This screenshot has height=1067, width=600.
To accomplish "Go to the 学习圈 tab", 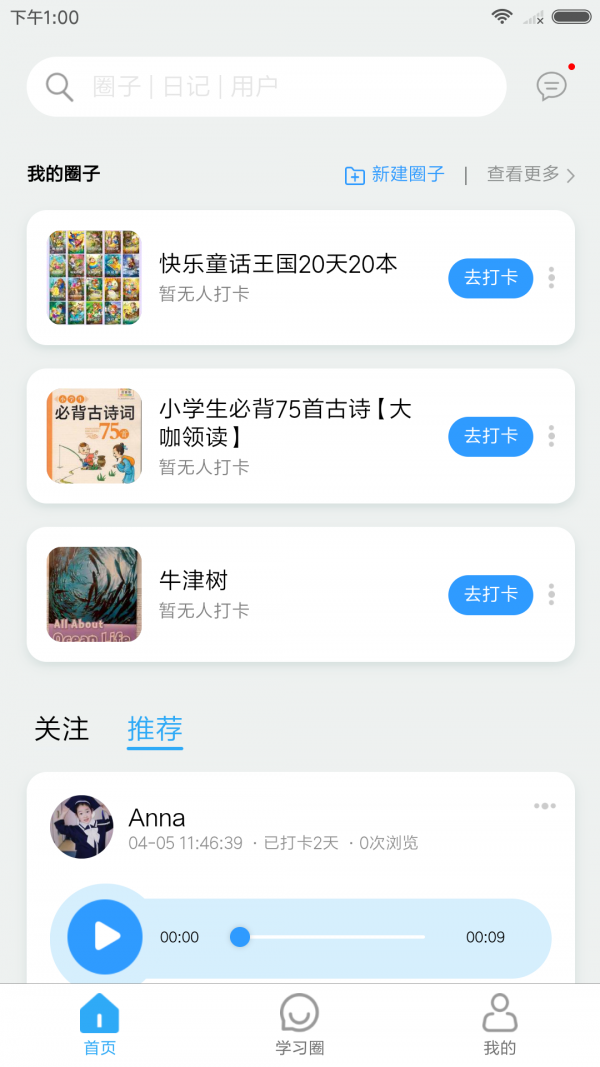I will 299,1025.
